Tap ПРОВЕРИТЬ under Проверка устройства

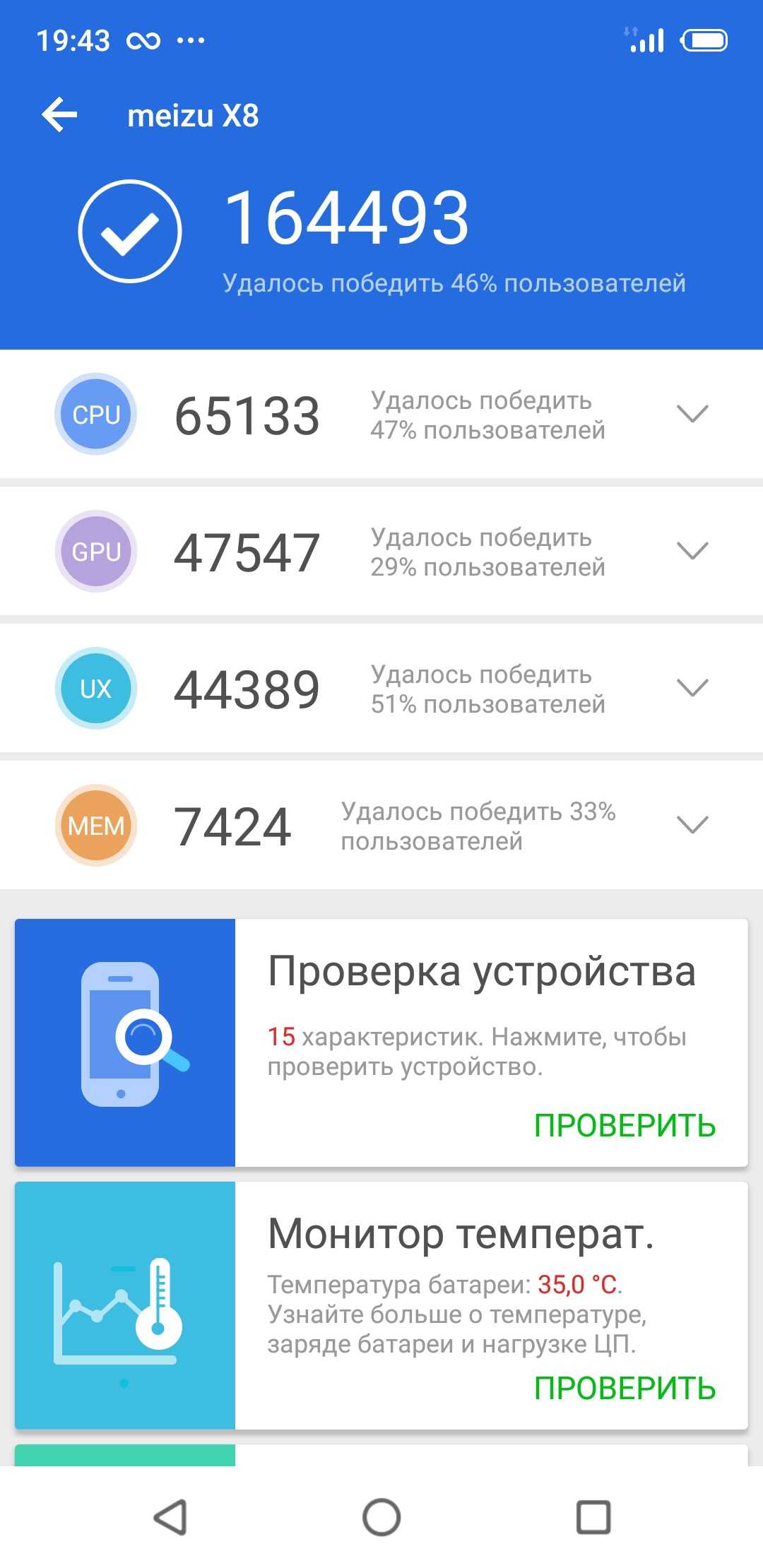625,1126
